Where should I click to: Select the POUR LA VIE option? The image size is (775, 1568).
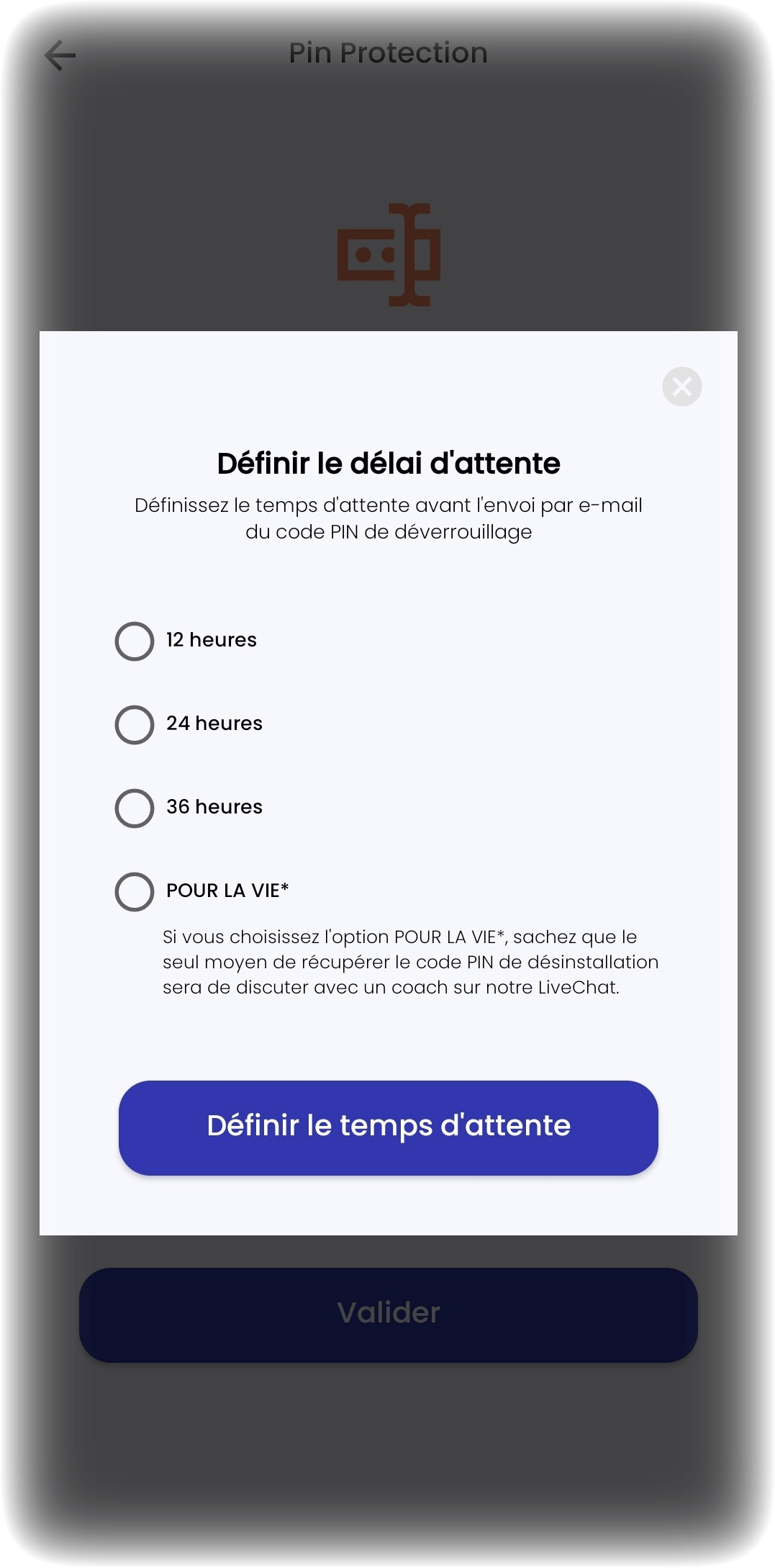[135, 891]
